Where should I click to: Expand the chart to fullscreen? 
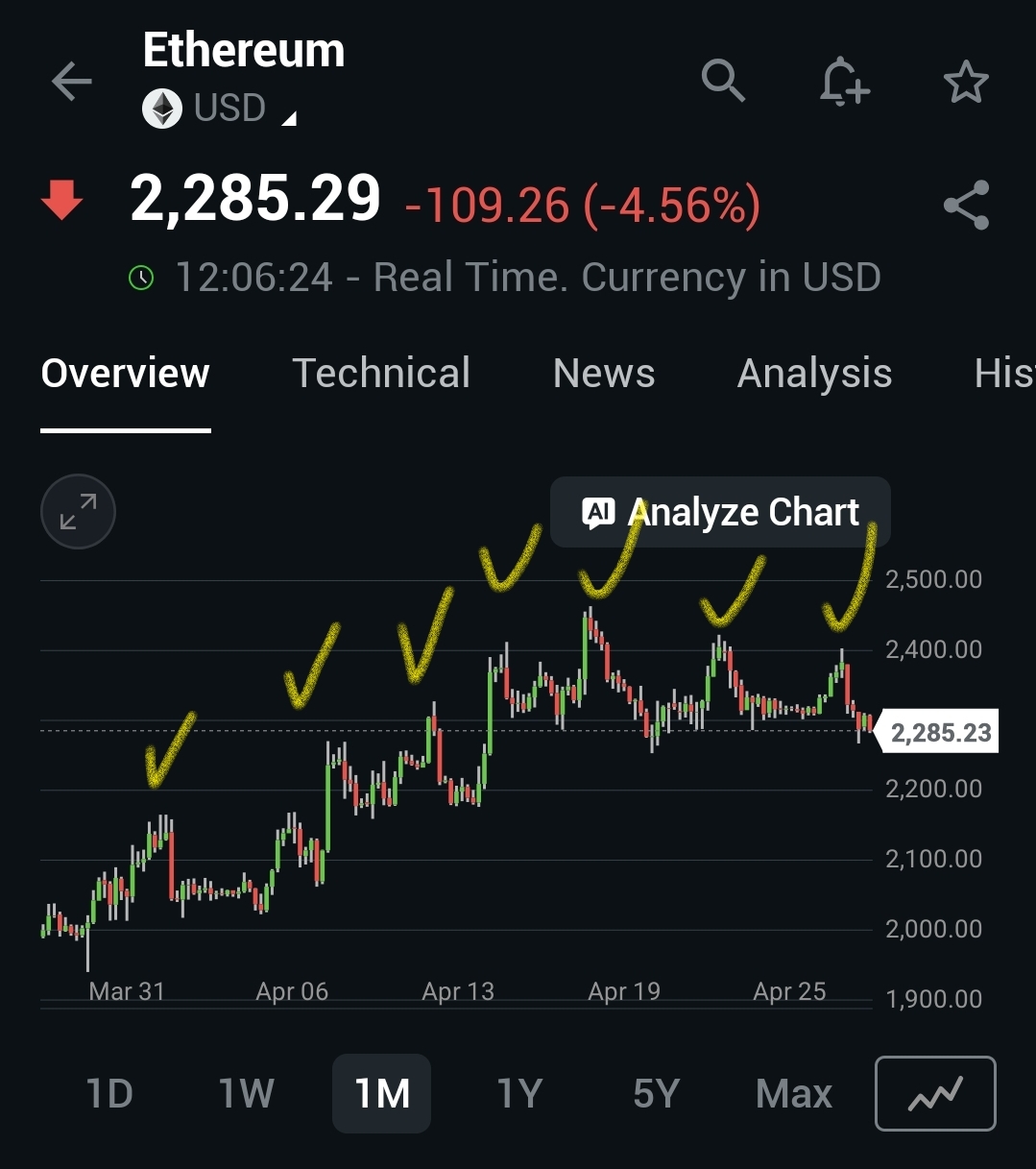point(78,512)
